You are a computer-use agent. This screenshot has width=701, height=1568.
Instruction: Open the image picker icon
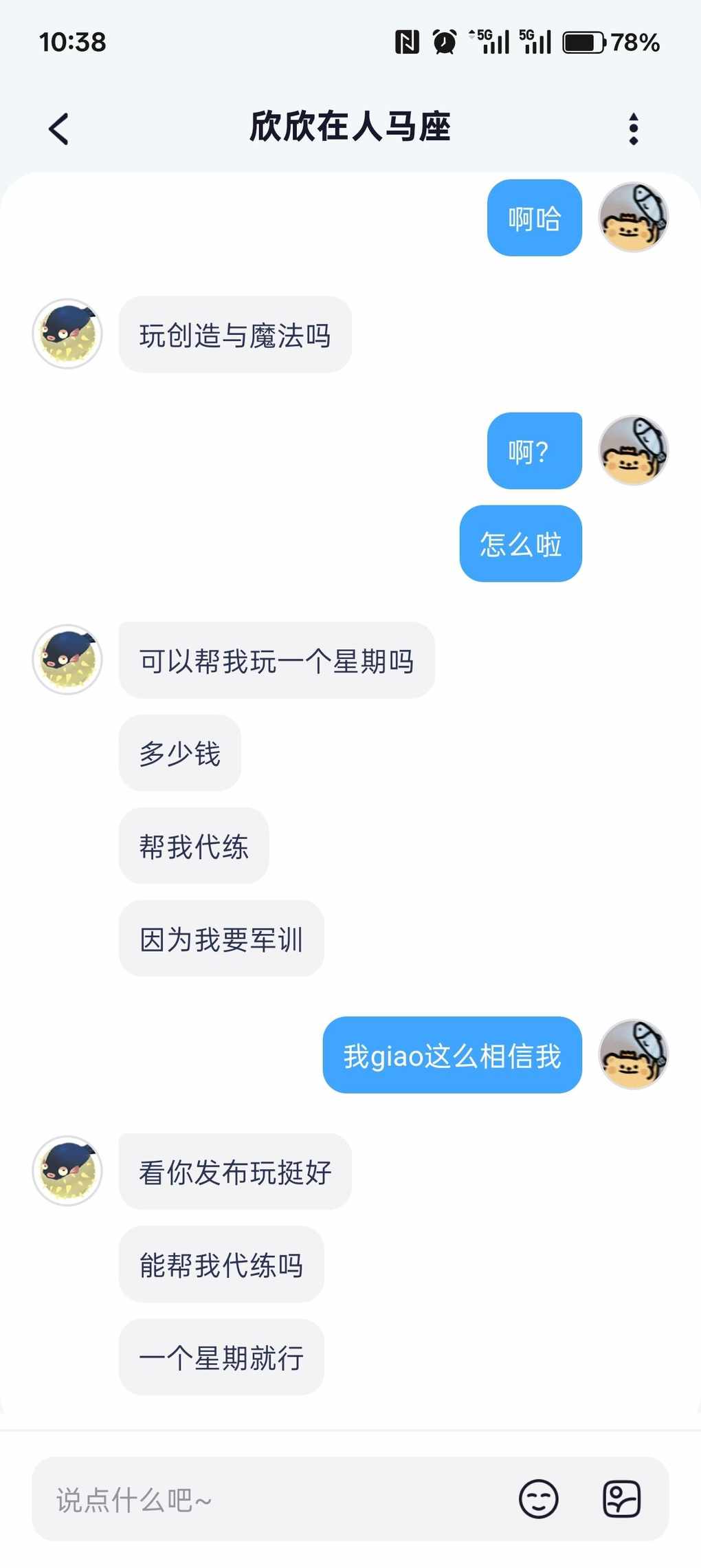point(621,1499)
